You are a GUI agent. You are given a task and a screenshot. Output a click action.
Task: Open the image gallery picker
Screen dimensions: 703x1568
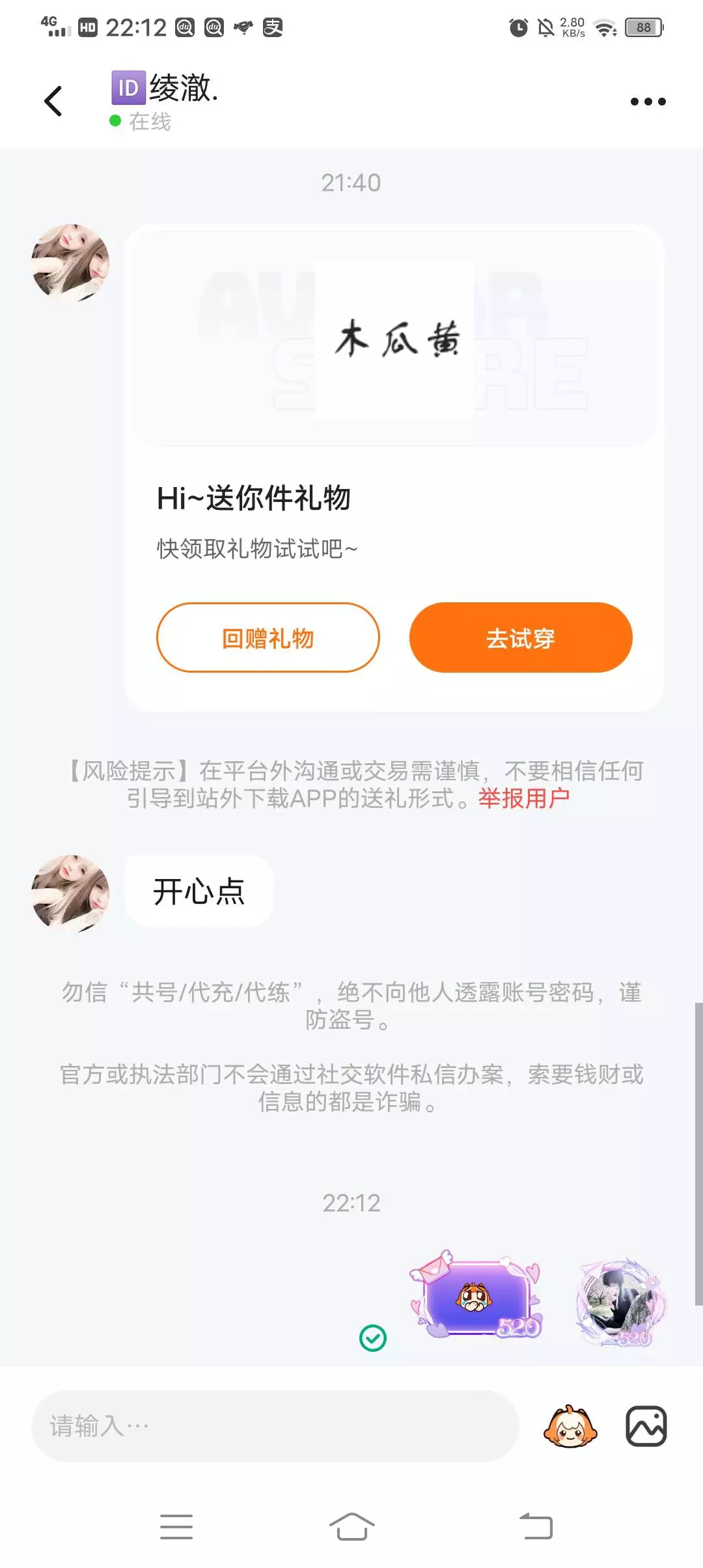646,1426
